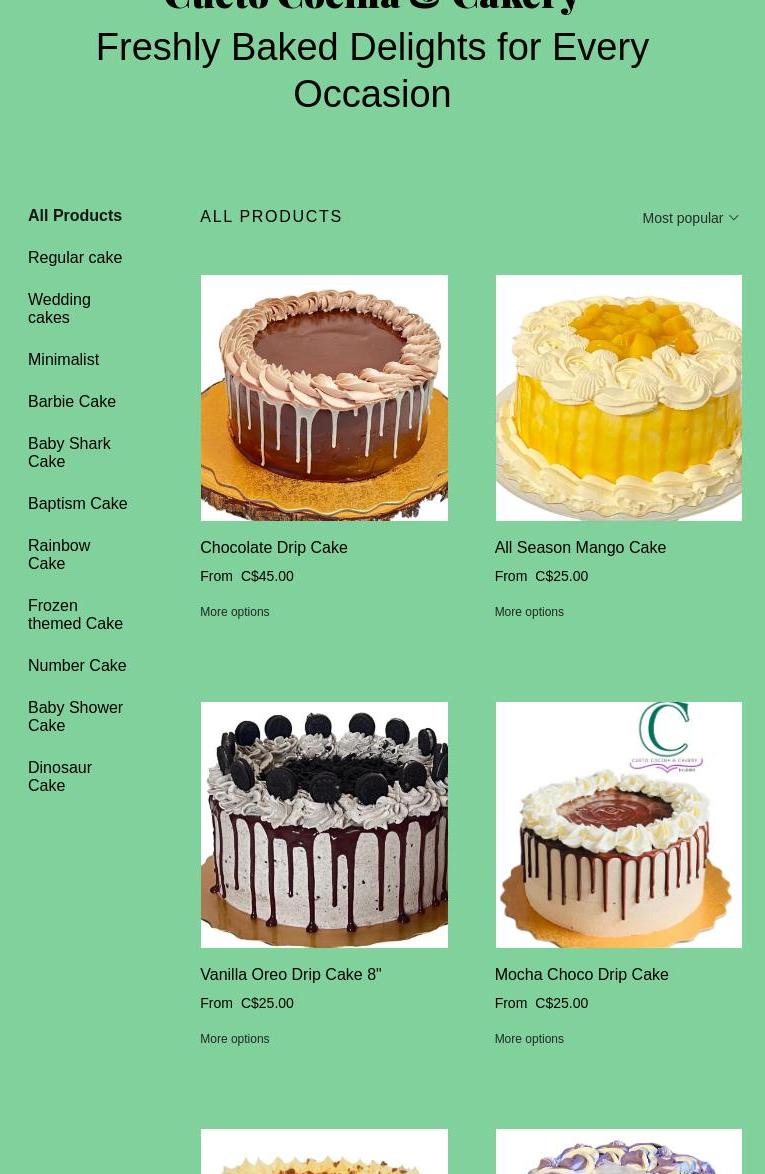This screenshot has height=1174, width=765.
Task: Show Barbie Cake products
Action: point(72,402)
